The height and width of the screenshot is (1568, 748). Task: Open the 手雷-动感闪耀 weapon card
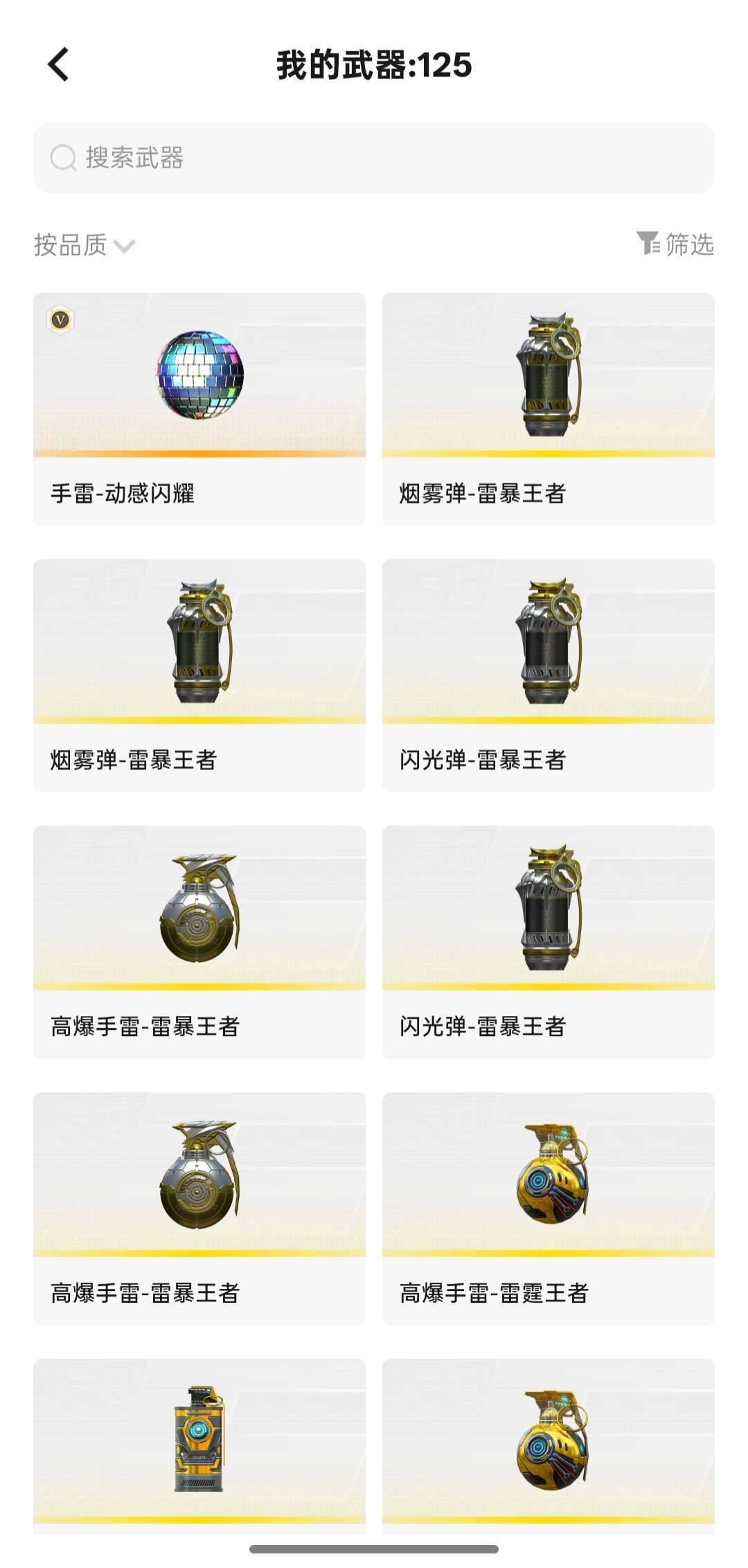[199, 409]
